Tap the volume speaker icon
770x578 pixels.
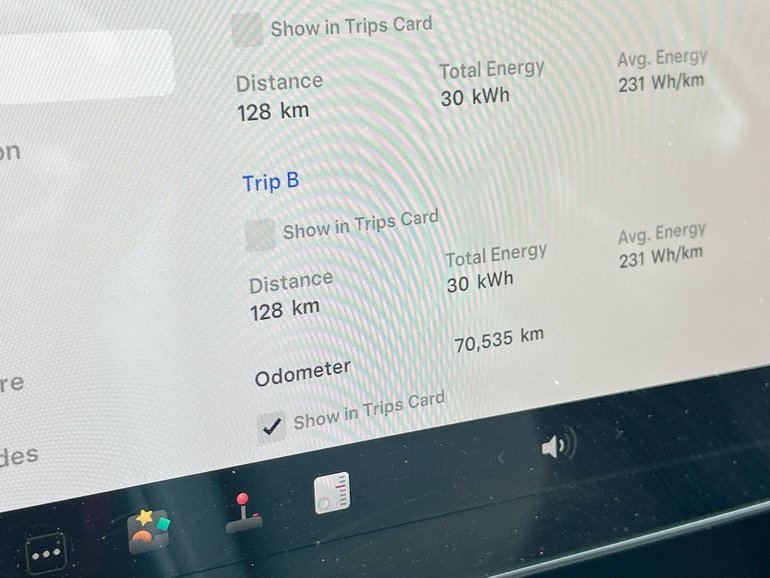(558, 446)
